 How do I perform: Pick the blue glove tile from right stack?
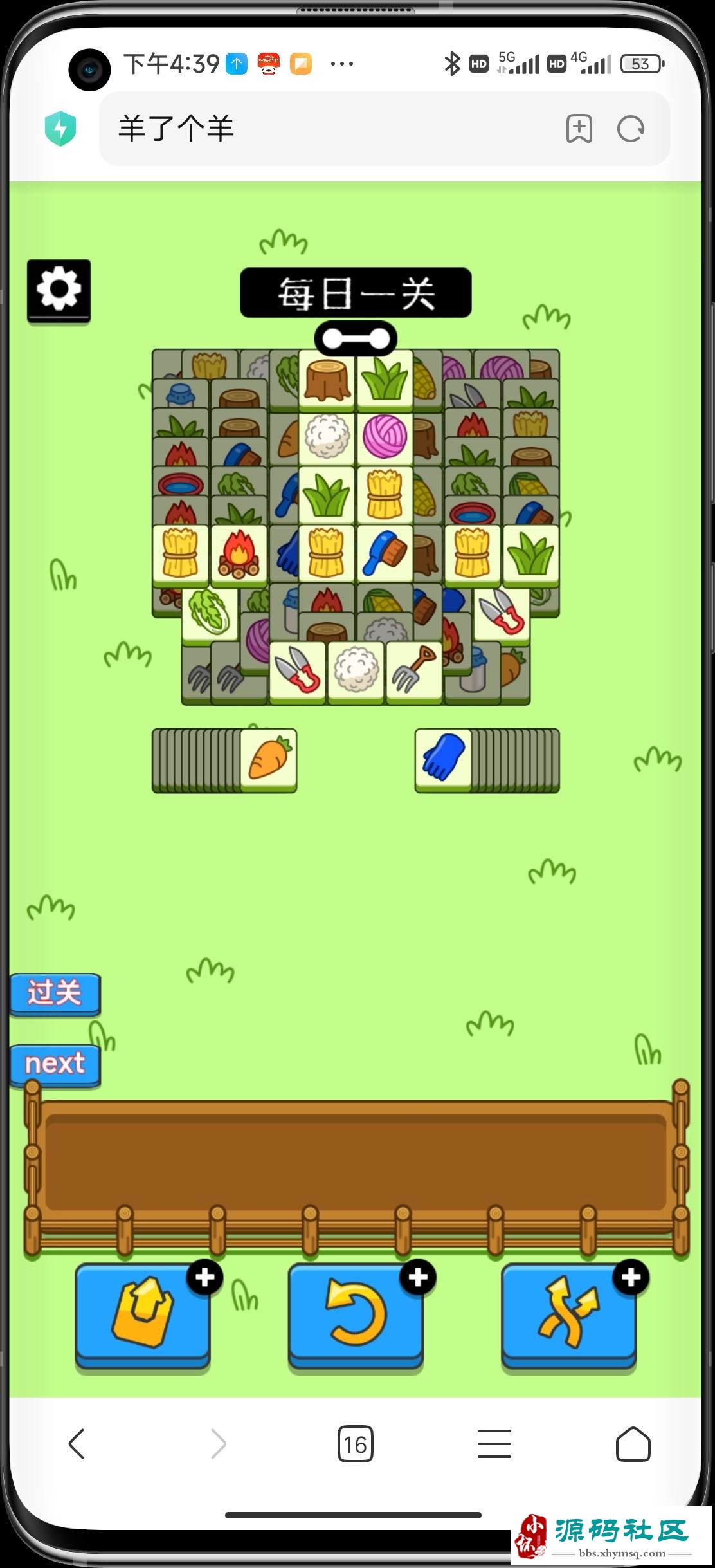coord(443,759)
